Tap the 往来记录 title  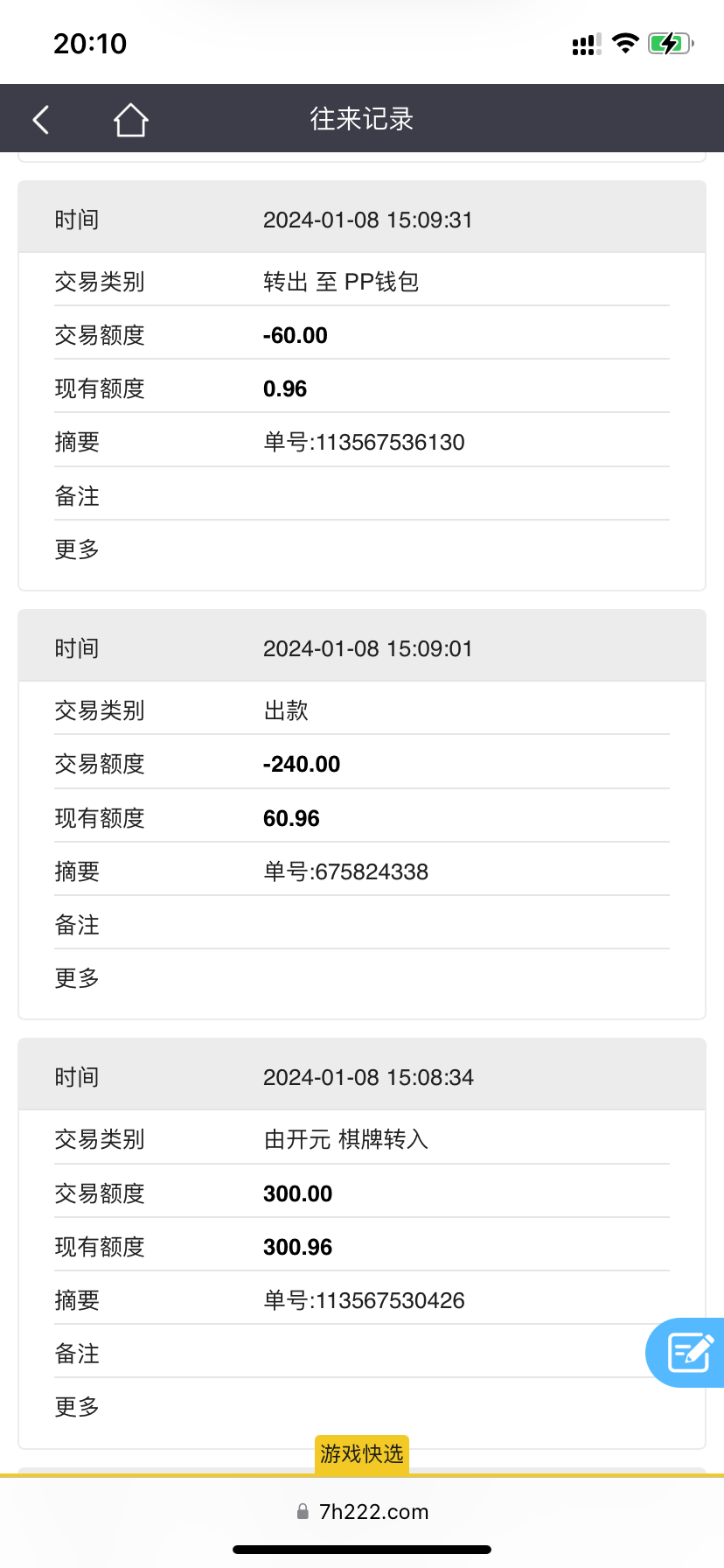pyautogui.click(x=361, y=118)
